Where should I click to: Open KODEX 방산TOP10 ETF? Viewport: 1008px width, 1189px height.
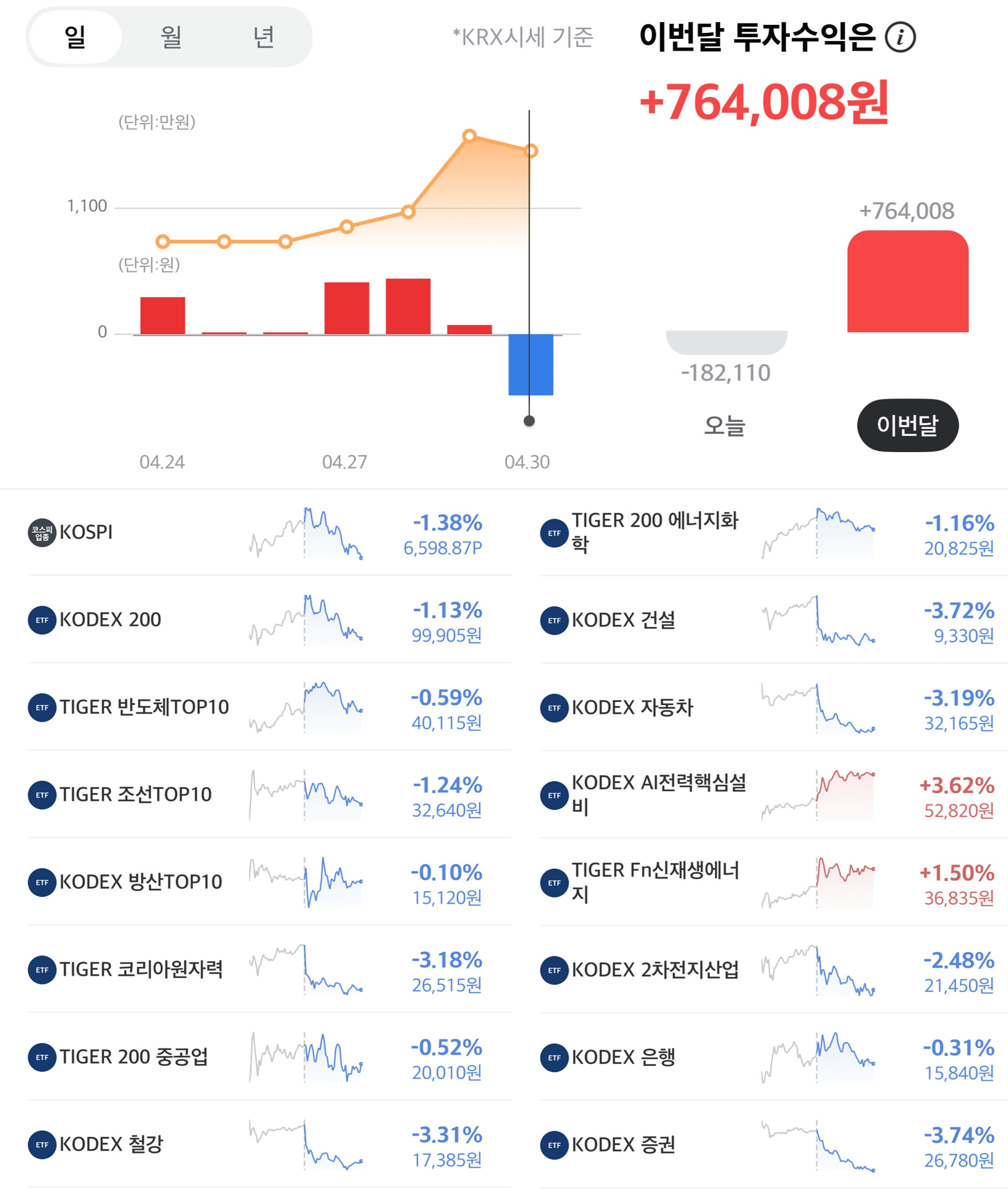(269, 882)
